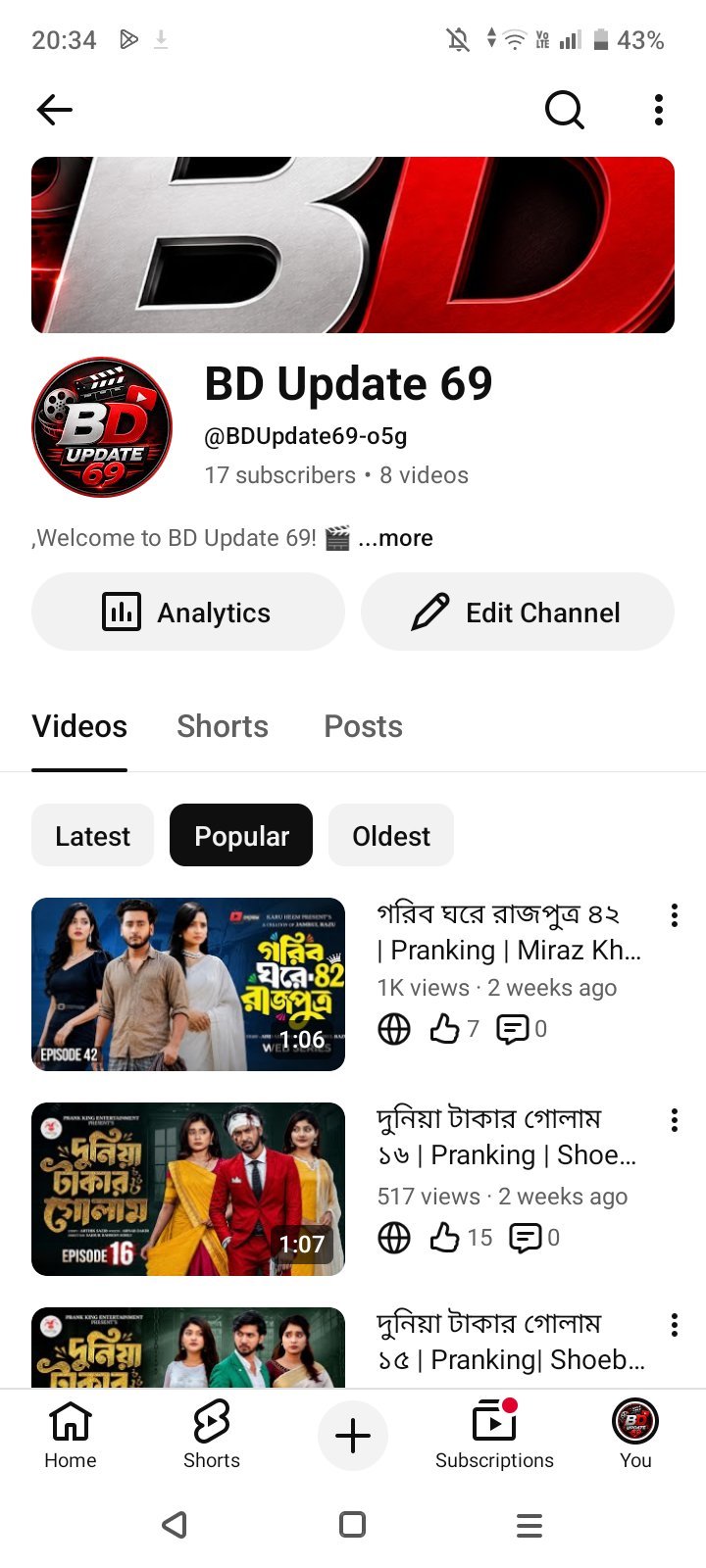
Task: Switch to the Shorts channel tab
Action: tap(223, 726)
